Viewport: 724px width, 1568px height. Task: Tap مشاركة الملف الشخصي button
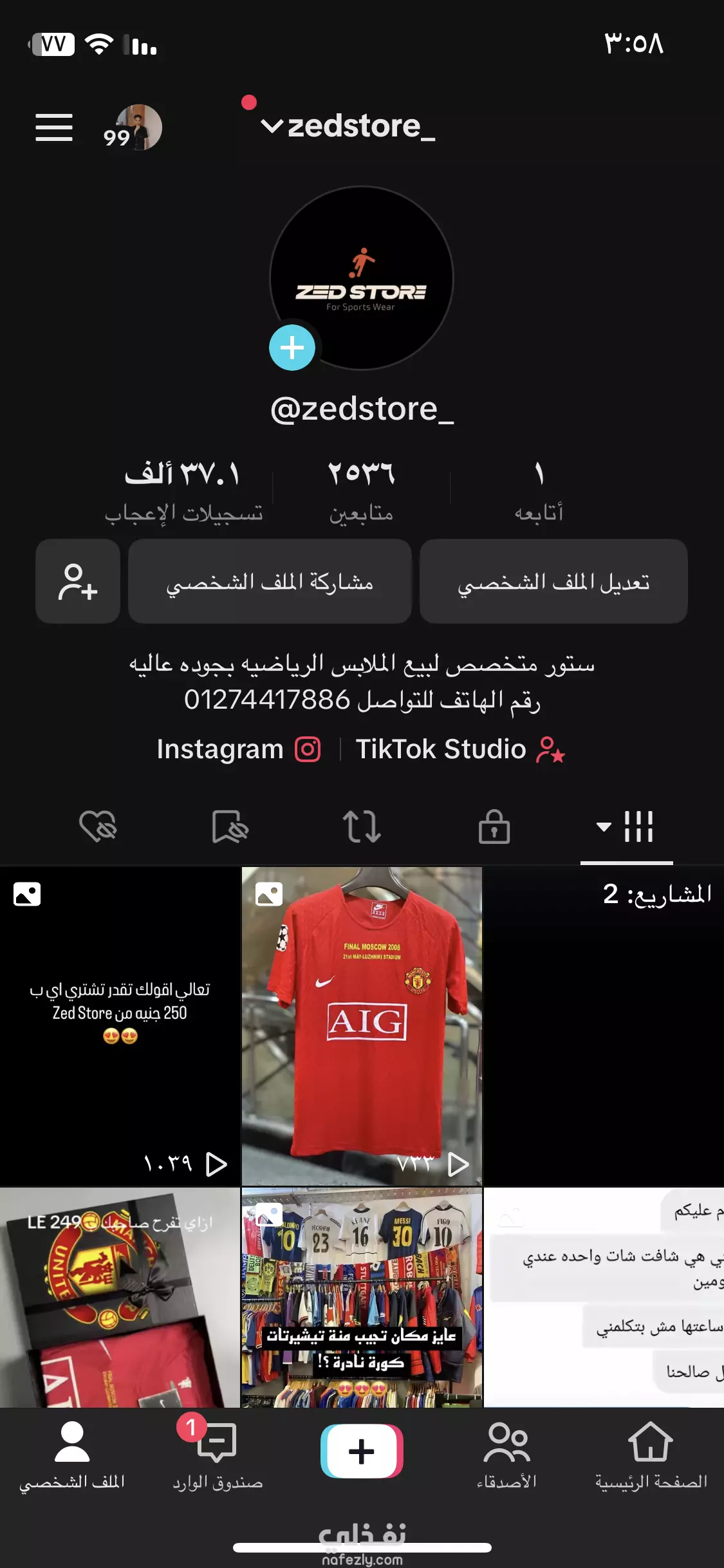(270, 581)
